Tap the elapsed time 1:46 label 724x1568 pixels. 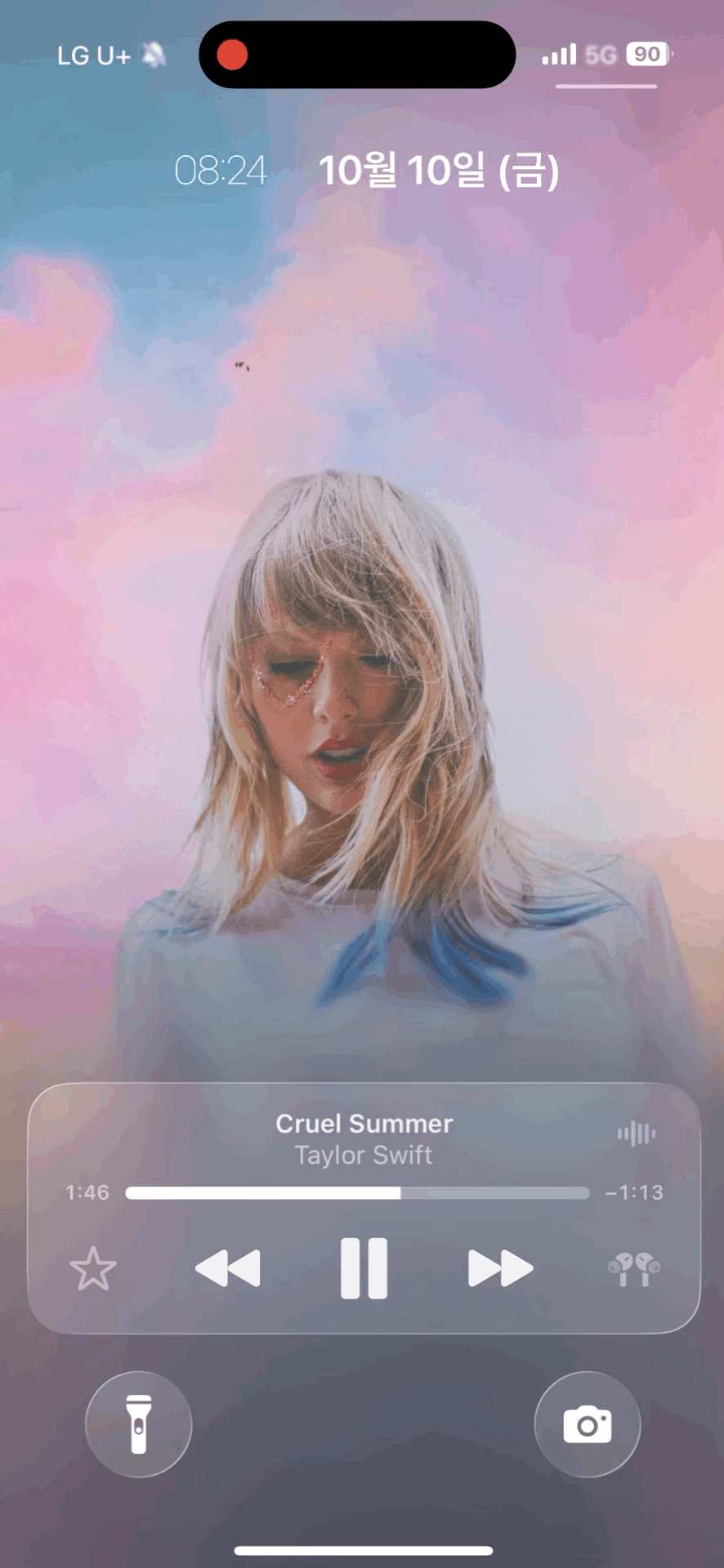pos(85,1193)
